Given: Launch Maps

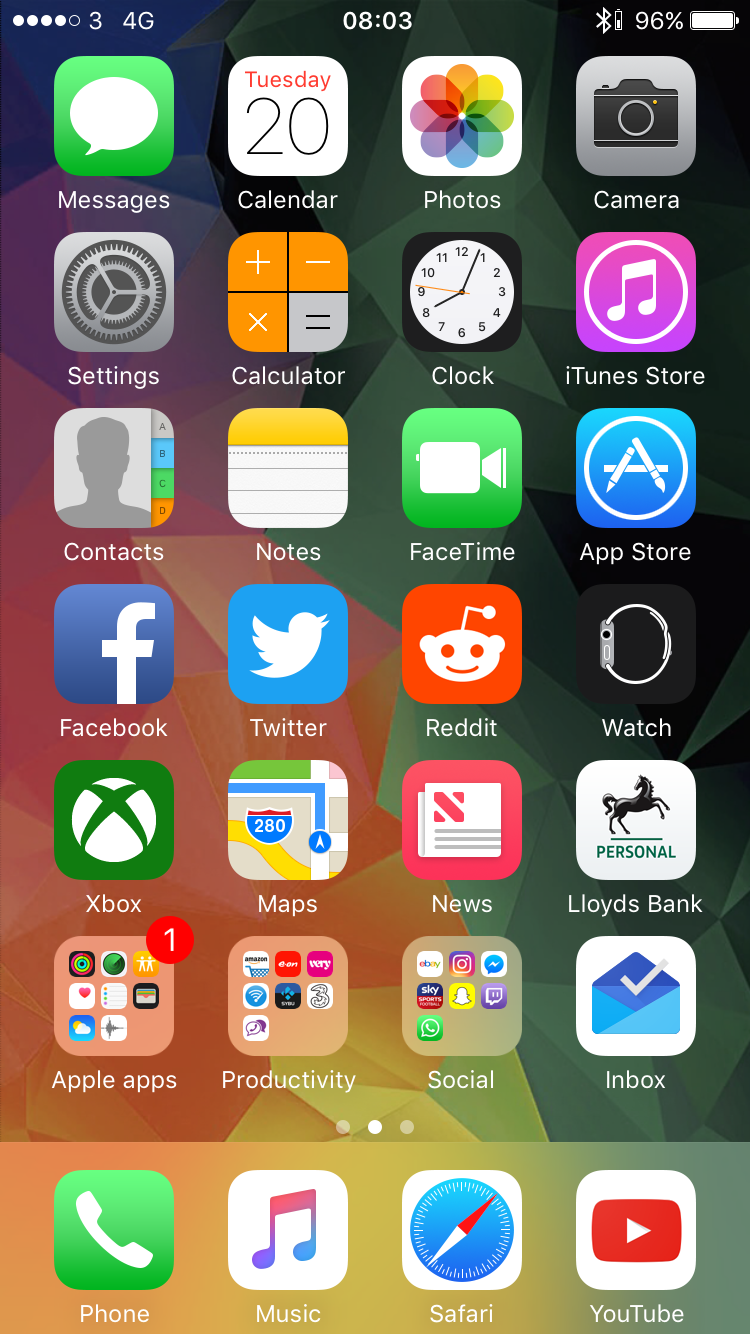Looking at the screenshot, I should (288, 820).
